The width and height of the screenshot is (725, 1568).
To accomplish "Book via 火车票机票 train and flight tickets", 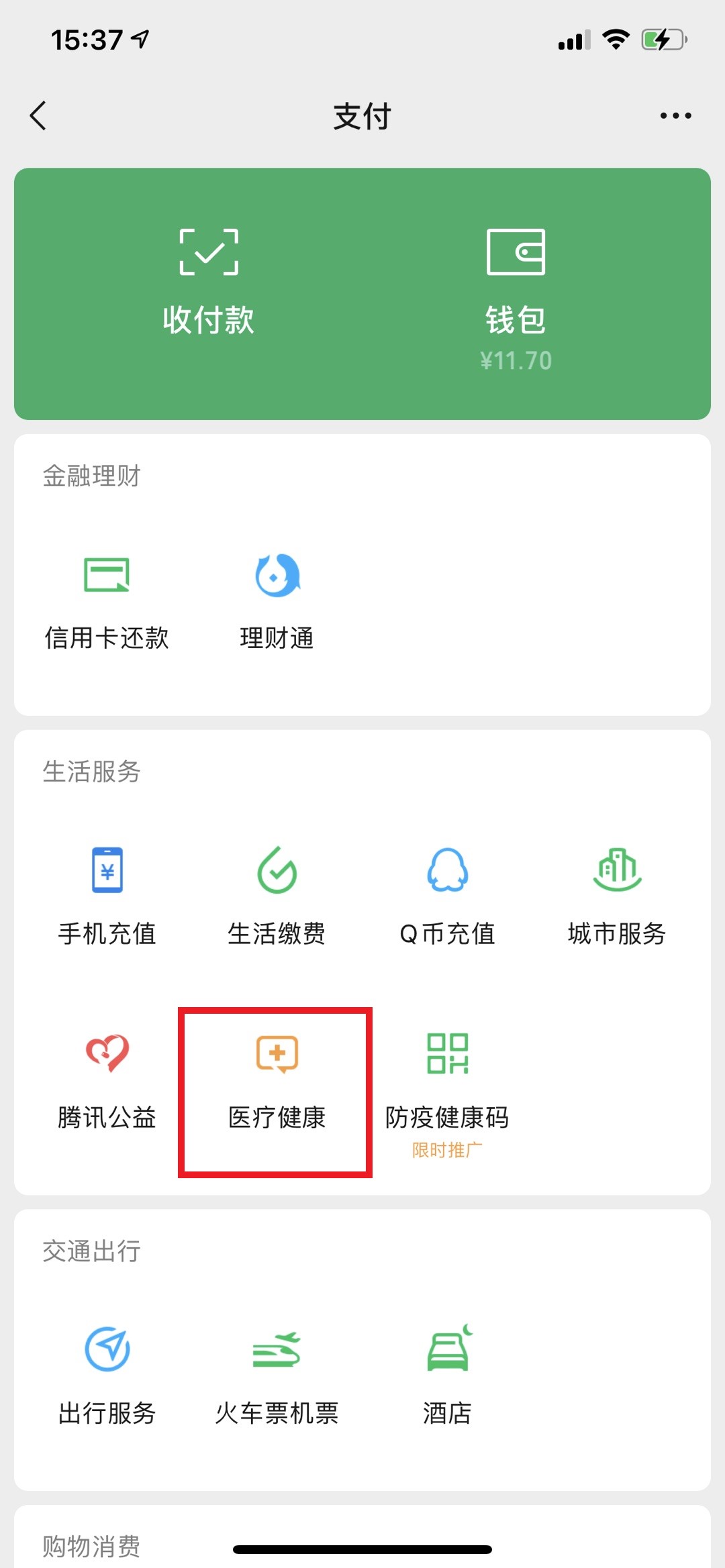I will pos(277,1375).
